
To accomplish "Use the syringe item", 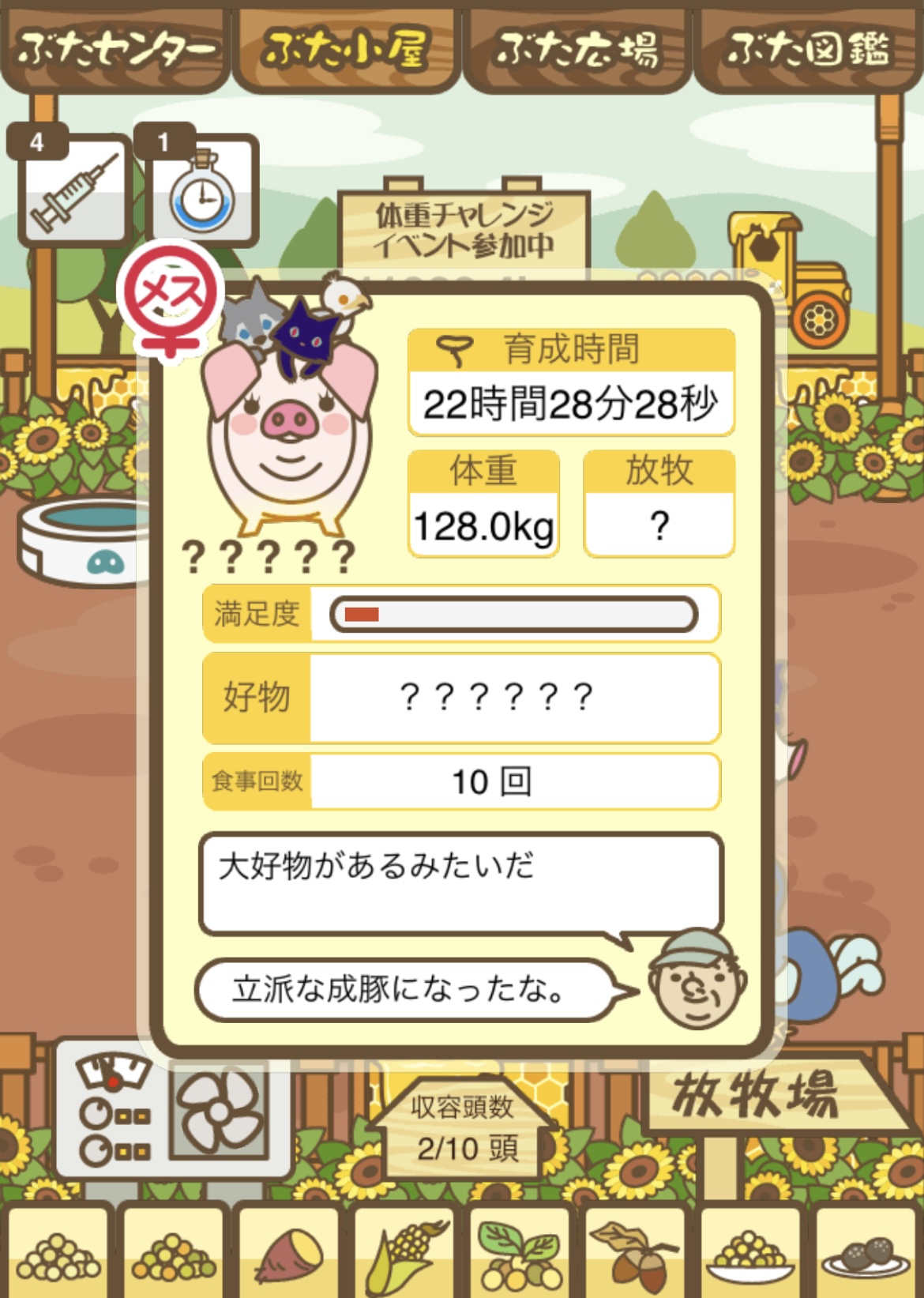I will 74,190.
